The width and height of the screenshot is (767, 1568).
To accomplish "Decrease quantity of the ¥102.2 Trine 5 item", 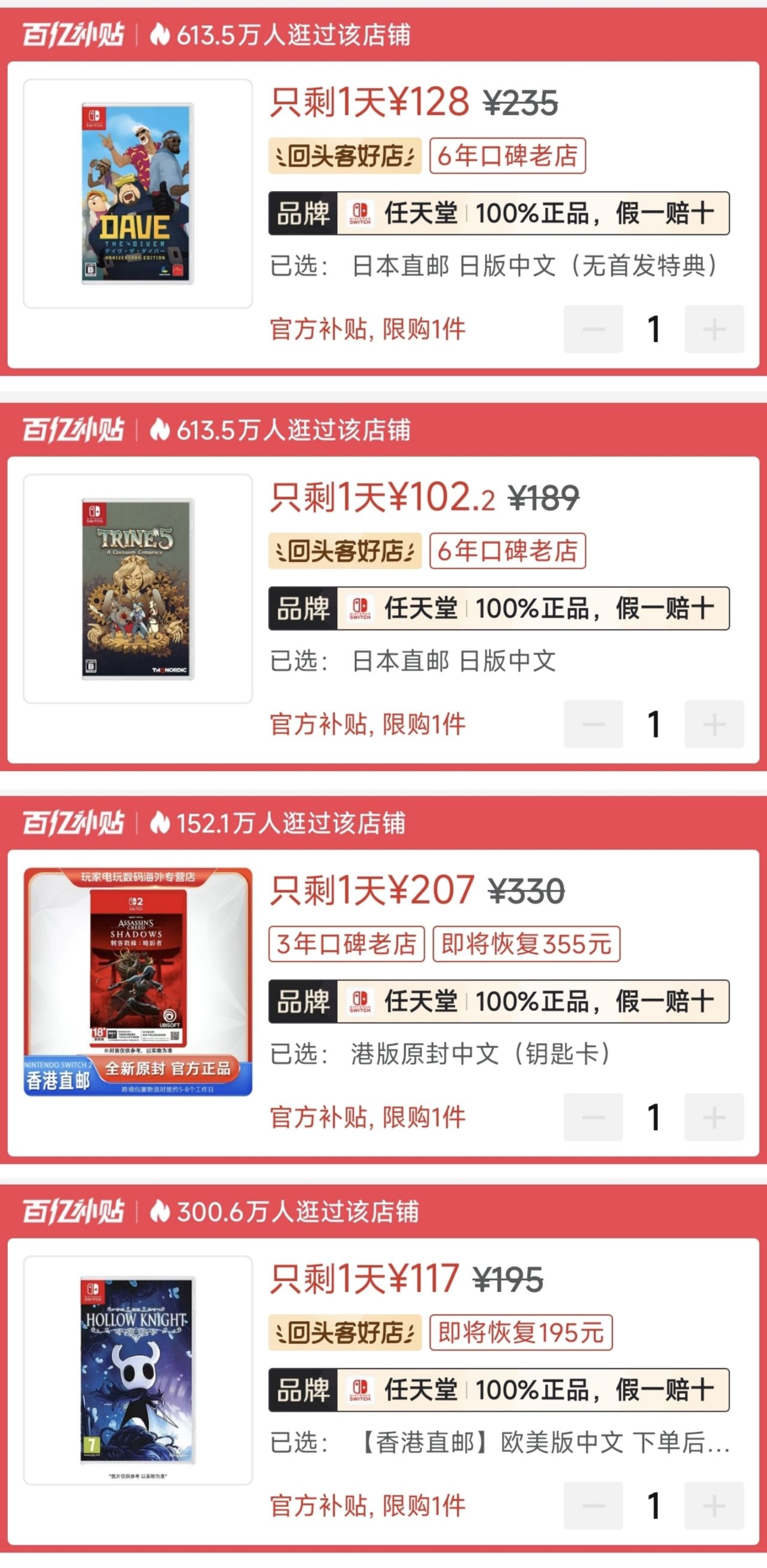I will pyautogui.click(x=593, y=724).
